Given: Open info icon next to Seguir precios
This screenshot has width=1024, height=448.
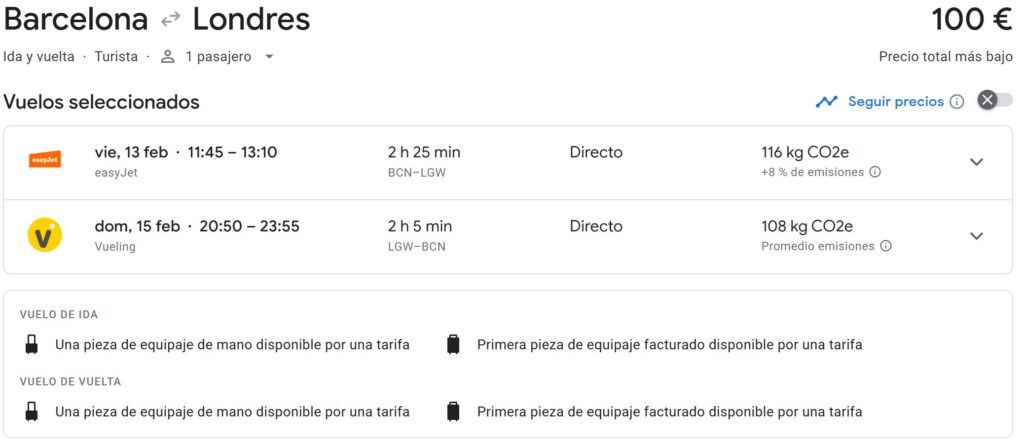Looking at the screenshot, I should [x=957, y=102].
